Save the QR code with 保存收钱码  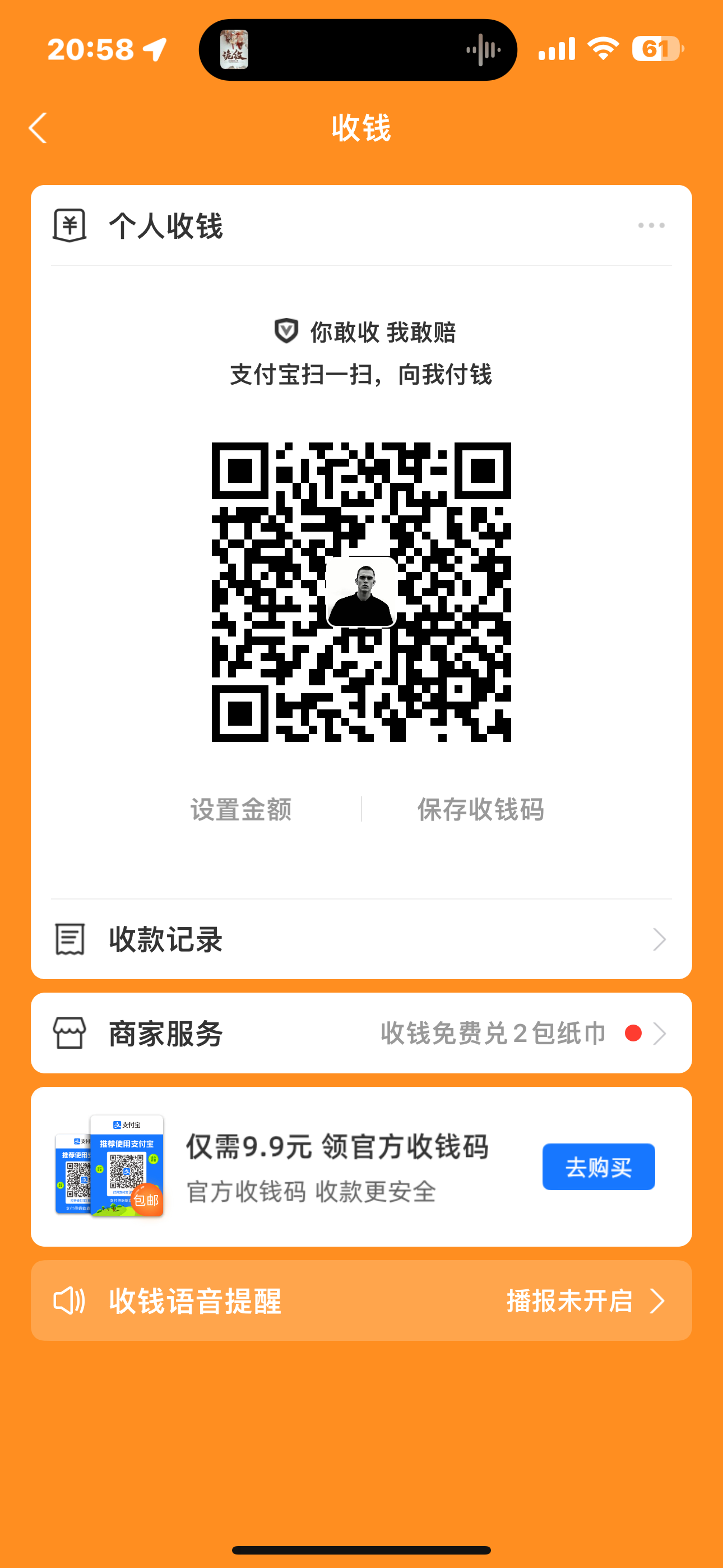(480, 809)
